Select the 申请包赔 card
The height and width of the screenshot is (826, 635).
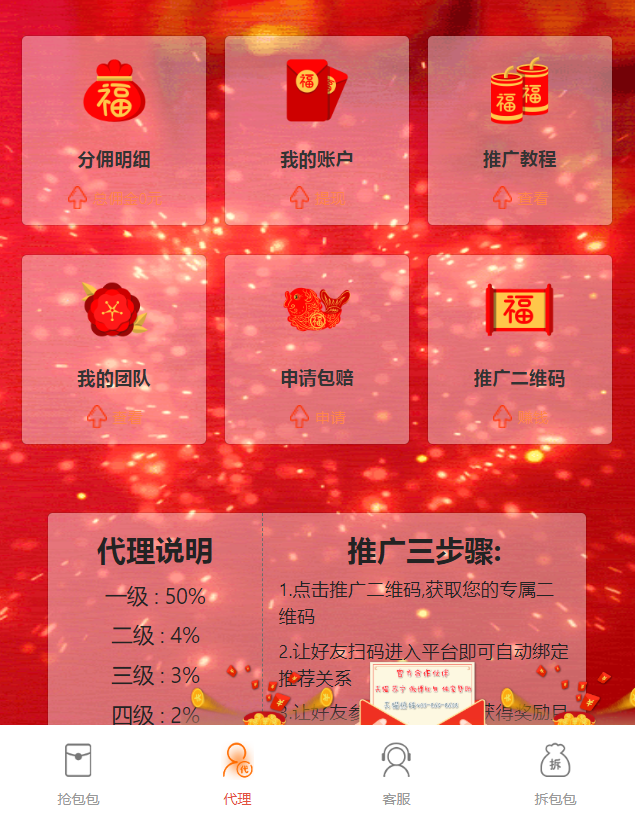(x=317, y=349)
